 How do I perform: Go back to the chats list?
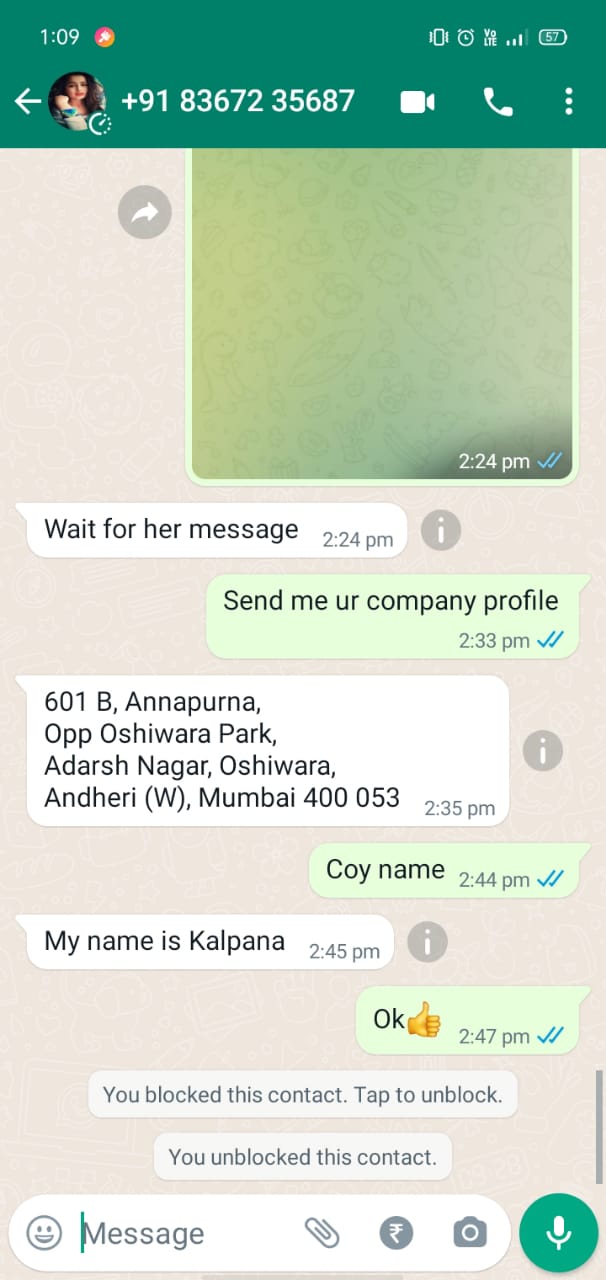tap(27, 101)
